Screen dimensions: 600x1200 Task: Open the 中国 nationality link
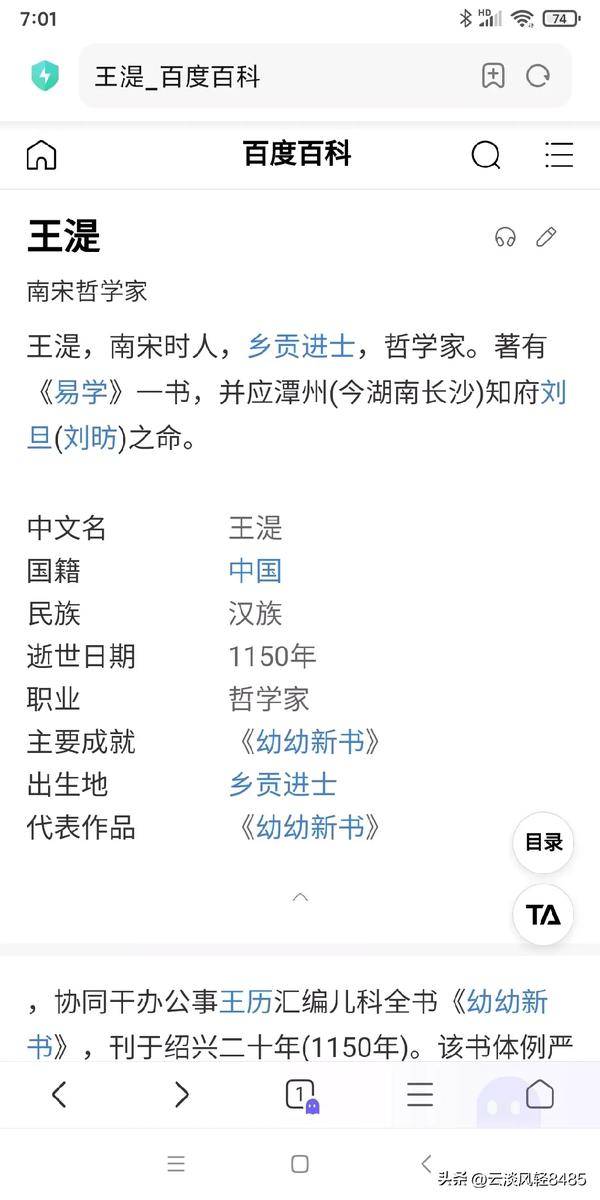[255, 570]
